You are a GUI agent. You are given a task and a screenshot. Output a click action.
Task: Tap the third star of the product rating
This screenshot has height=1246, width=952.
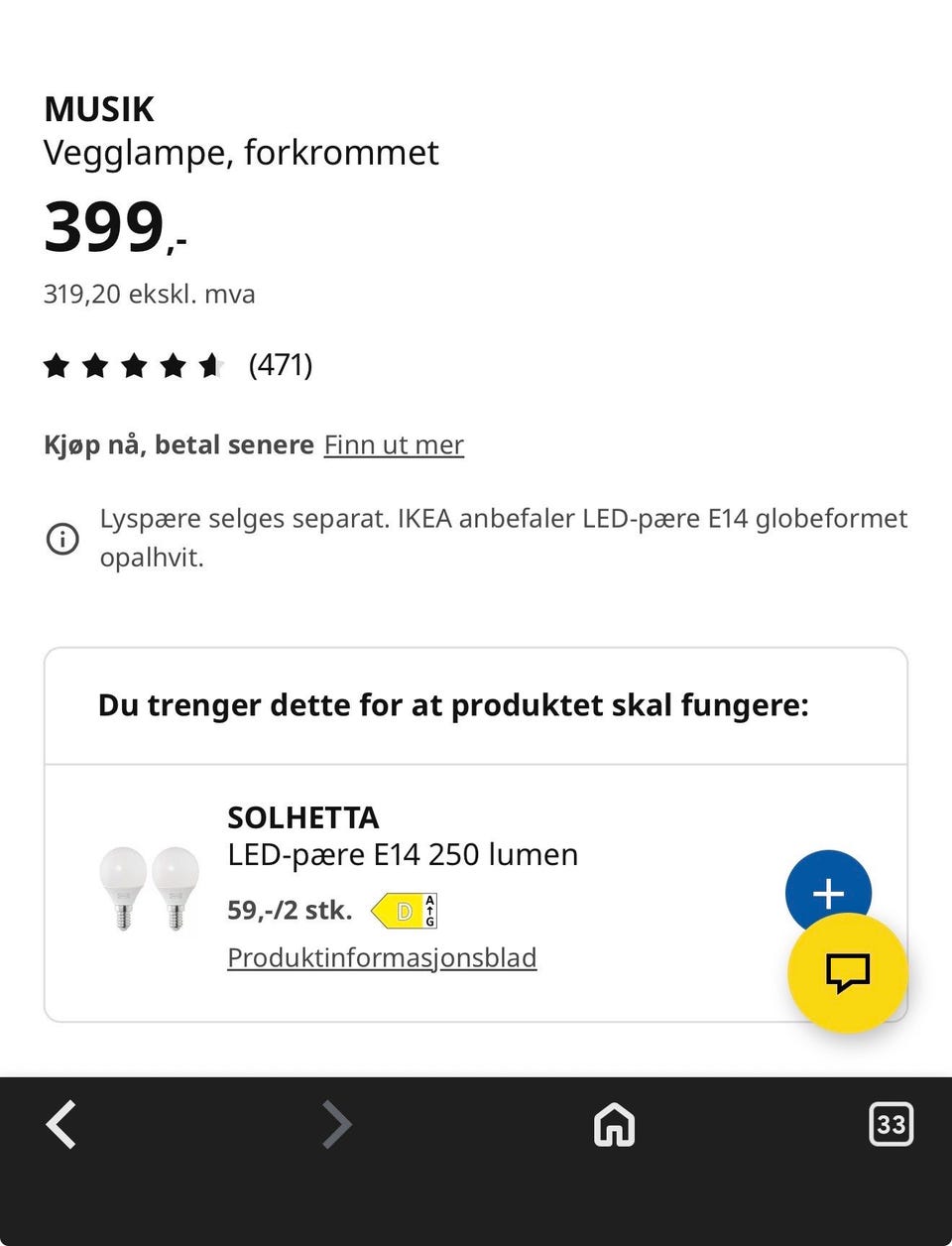[x=135, y=365]
